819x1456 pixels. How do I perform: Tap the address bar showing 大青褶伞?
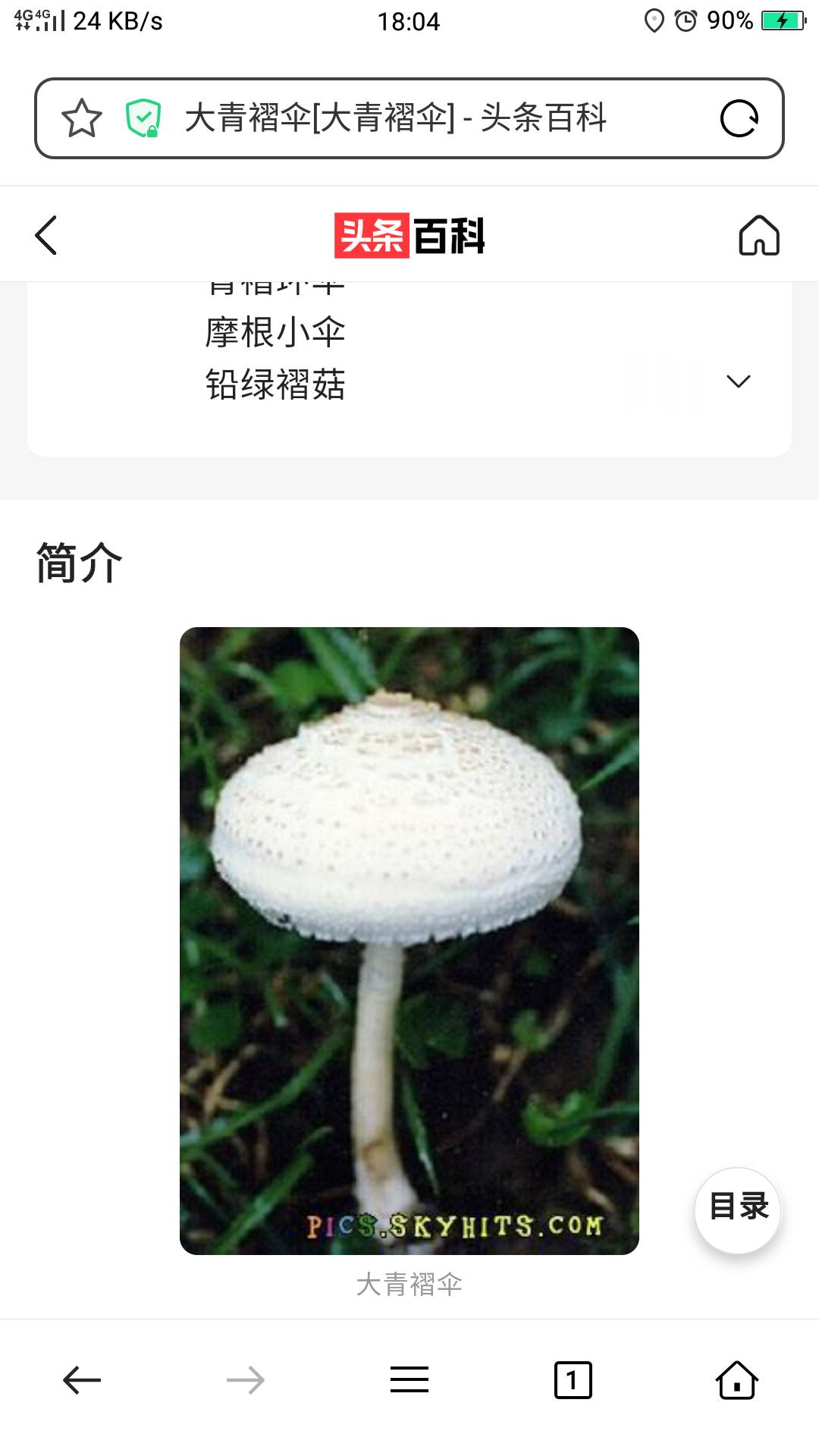click(x=409, y=118)
